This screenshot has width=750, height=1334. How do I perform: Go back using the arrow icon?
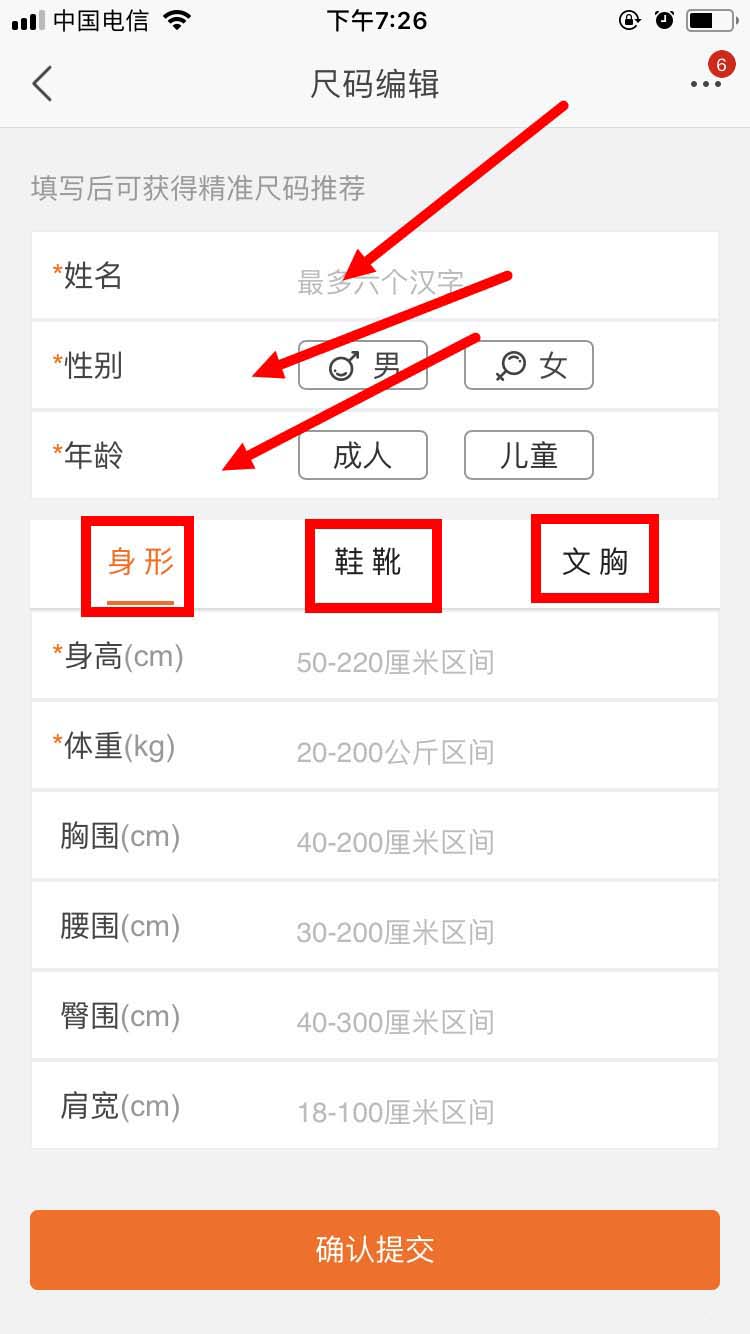(x=42, y=84)
